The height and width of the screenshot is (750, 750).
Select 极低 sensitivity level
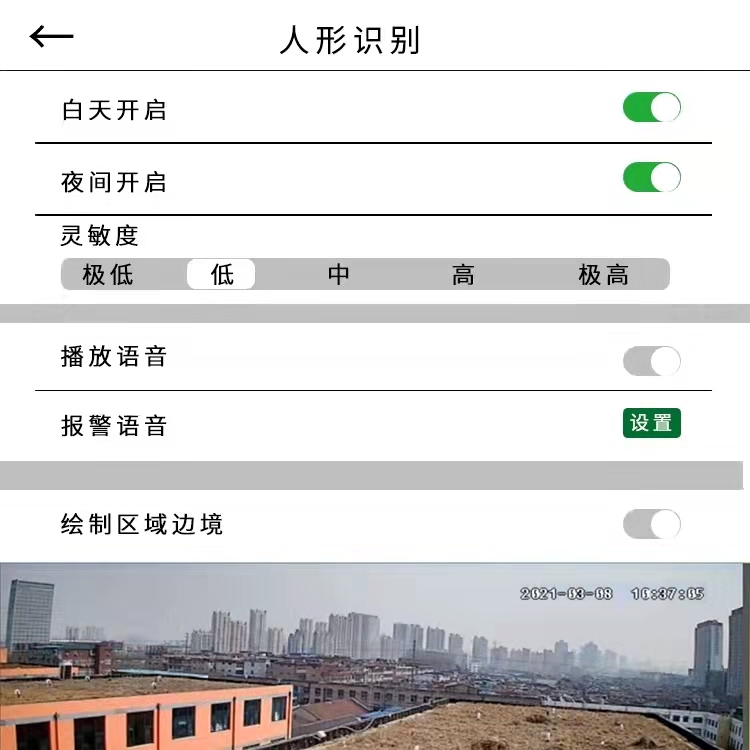[x=108, y=275]
